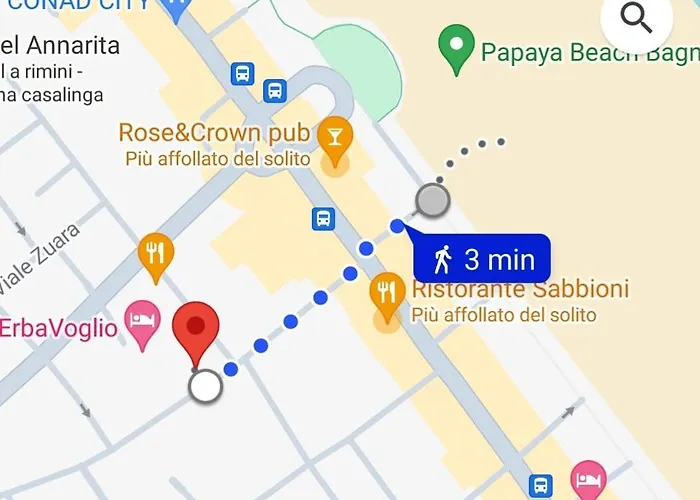Select the ErbaVoglio hotel marker
Image resolution: width=700 pixels, height=500 pixels.
[141, 323]
